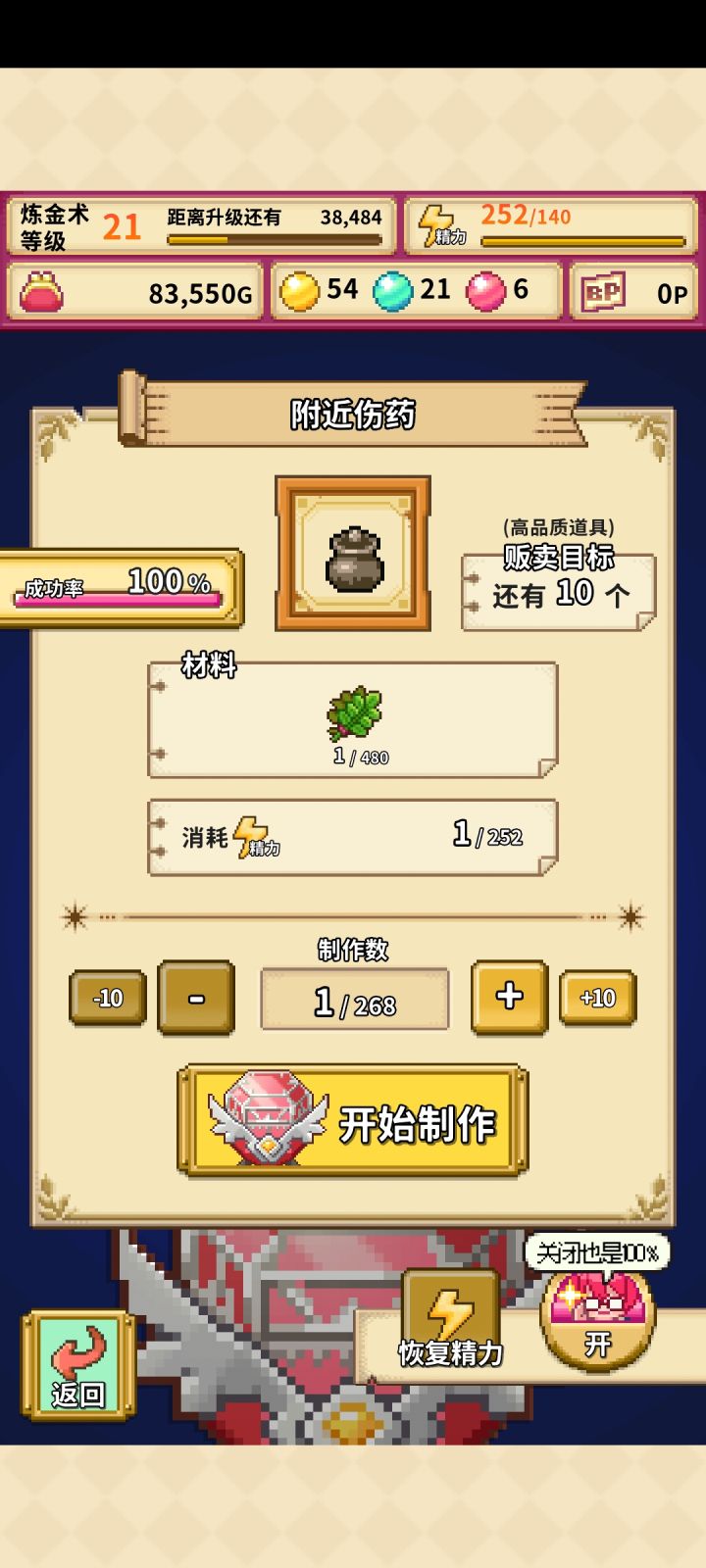Decrease craft count with the - button

pos(195,998)
